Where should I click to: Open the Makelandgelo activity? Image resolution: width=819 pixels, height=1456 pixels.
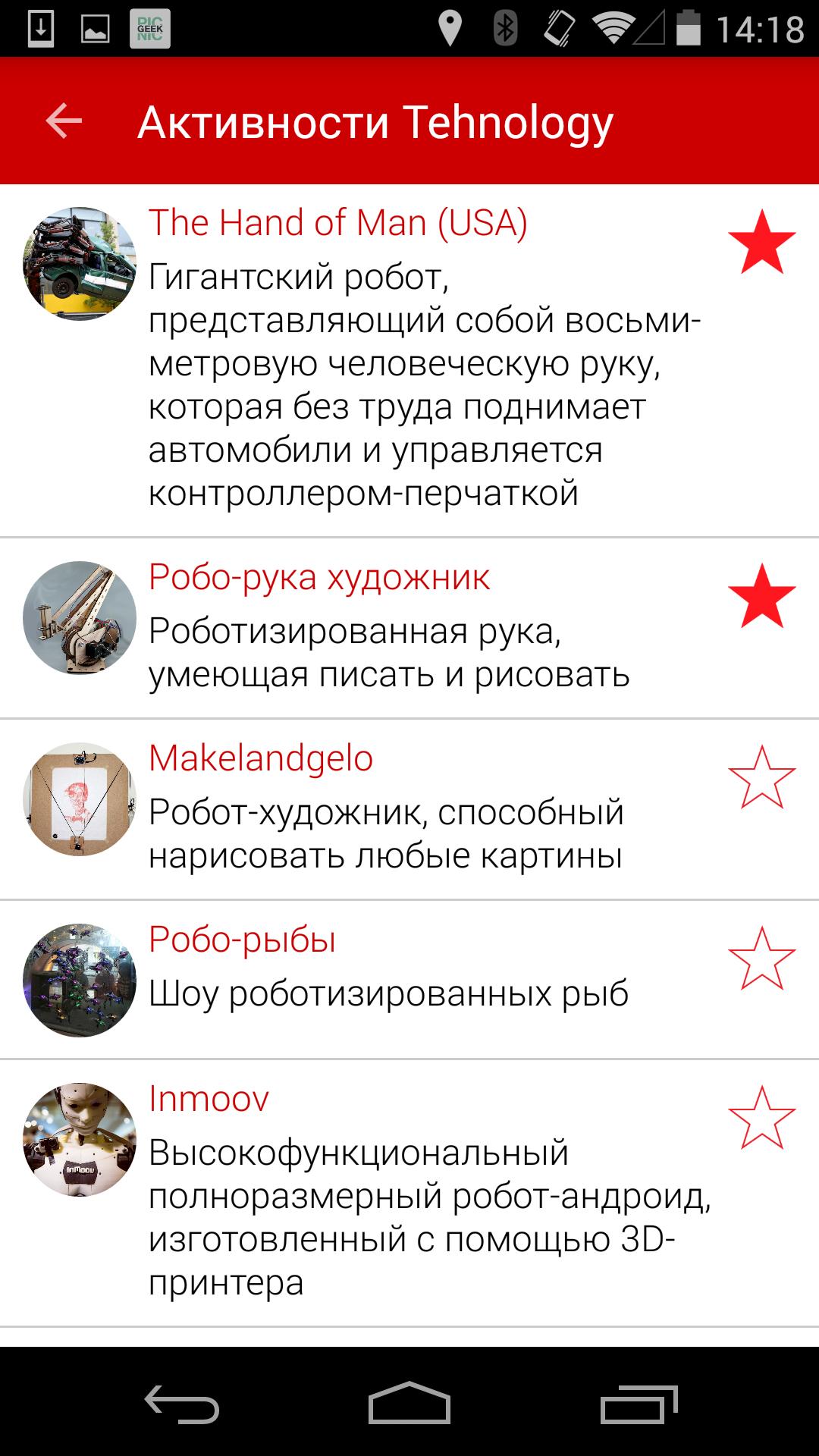pyautogui.click(x=261, y=758)
